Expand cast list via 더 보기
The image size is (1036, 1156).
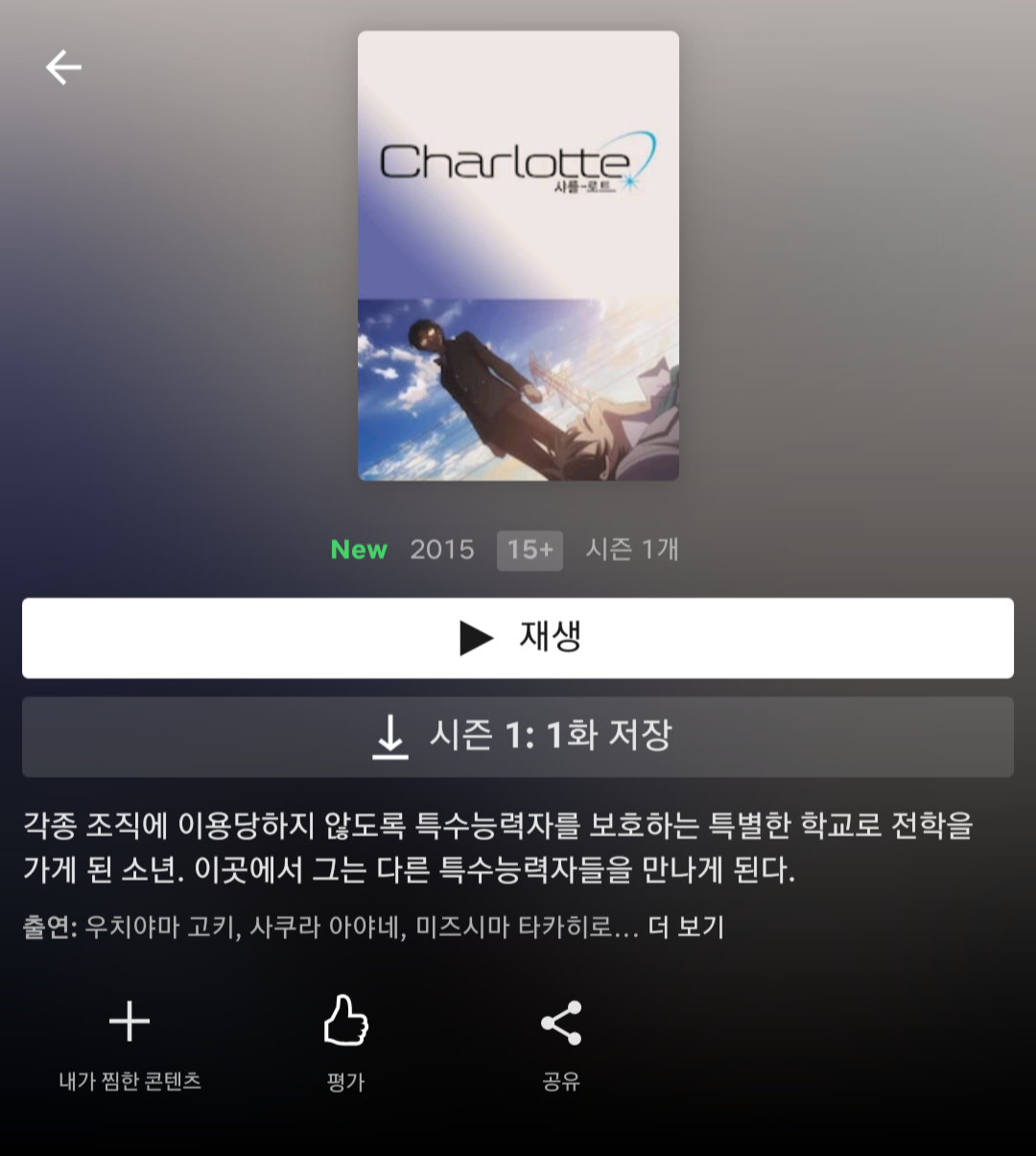coord(686,928)
